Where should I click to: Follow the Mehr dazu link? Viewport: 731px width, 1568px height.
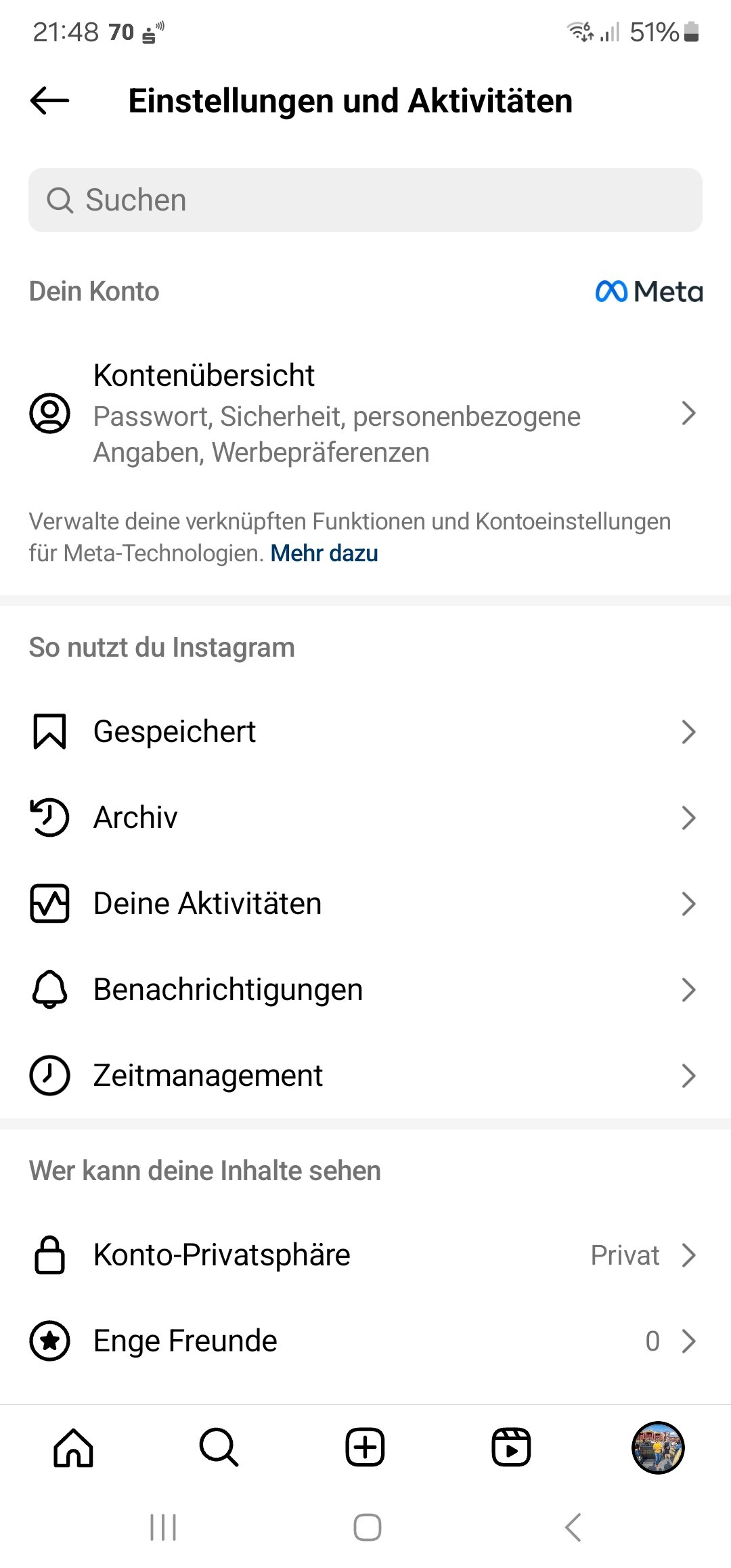pyautogui.click(x=324, y=554)
